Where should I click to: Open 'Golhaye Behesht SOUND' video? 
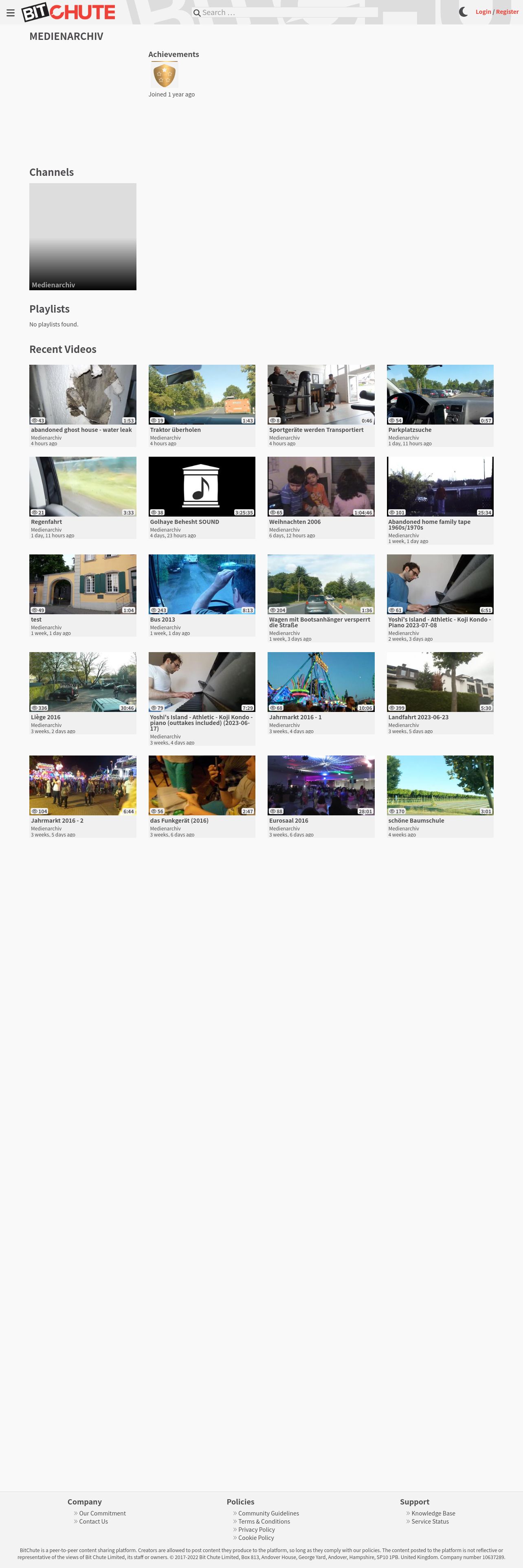[x=202, y=486]
